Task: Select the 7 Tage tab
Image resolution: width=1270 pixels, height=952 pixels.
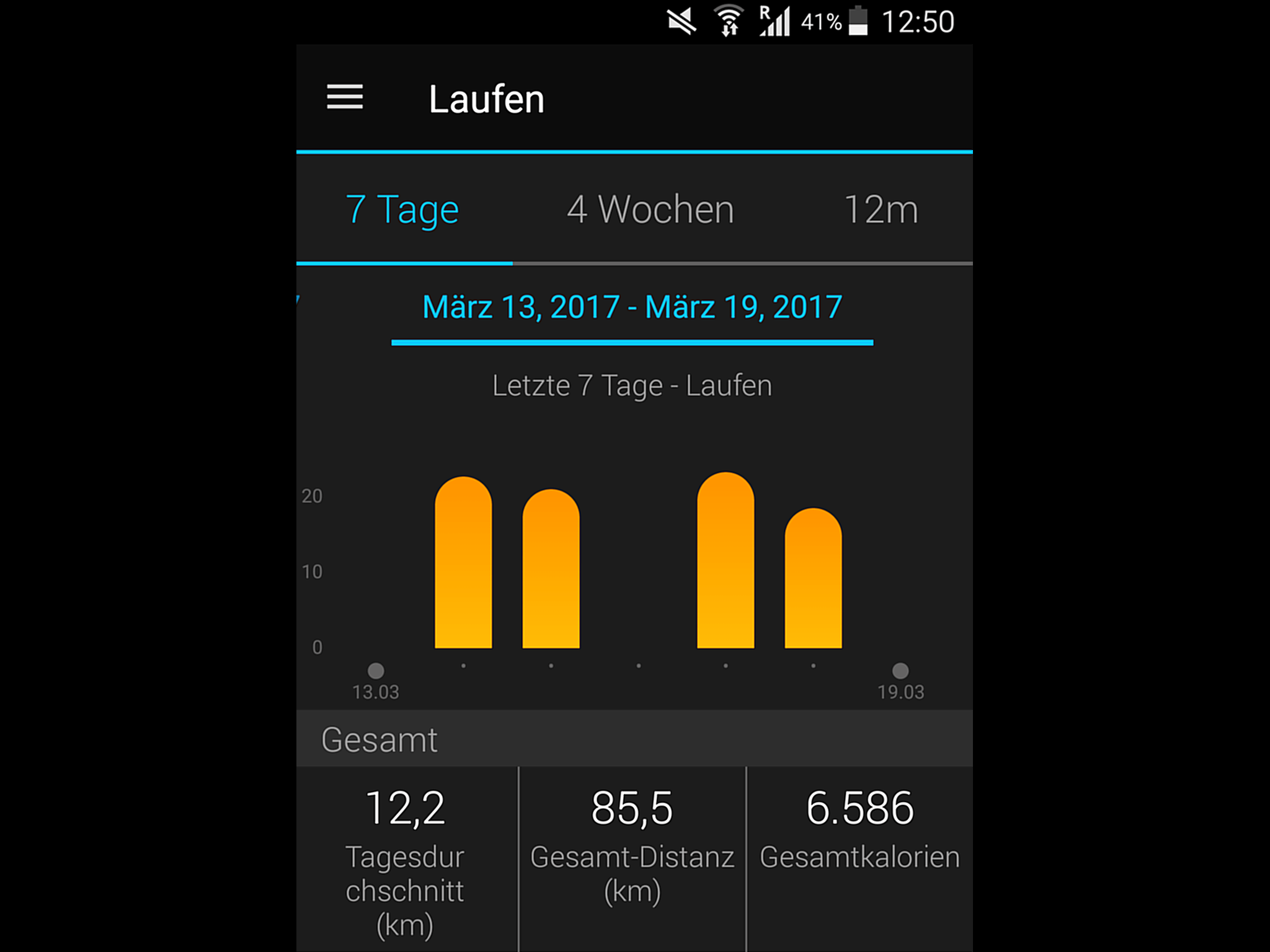Action: [402, 209]
